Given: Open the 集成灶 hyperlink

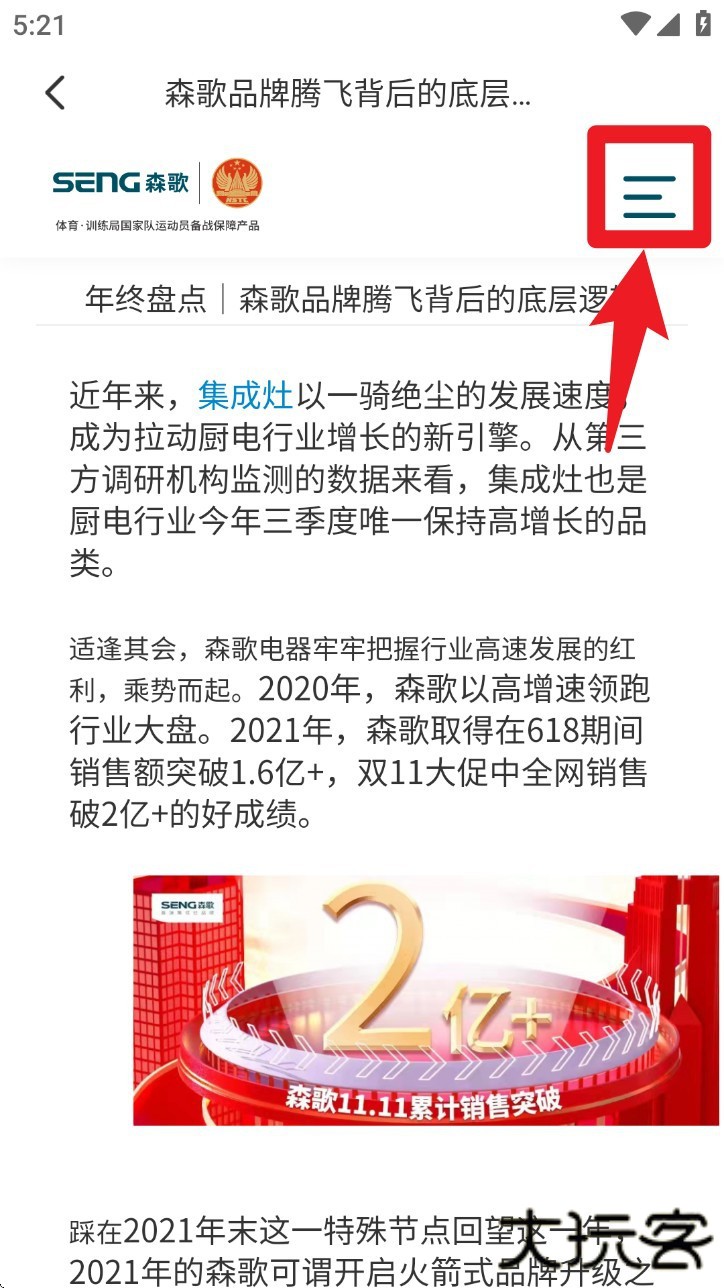Looking at the screenshot, I should 243,397.
